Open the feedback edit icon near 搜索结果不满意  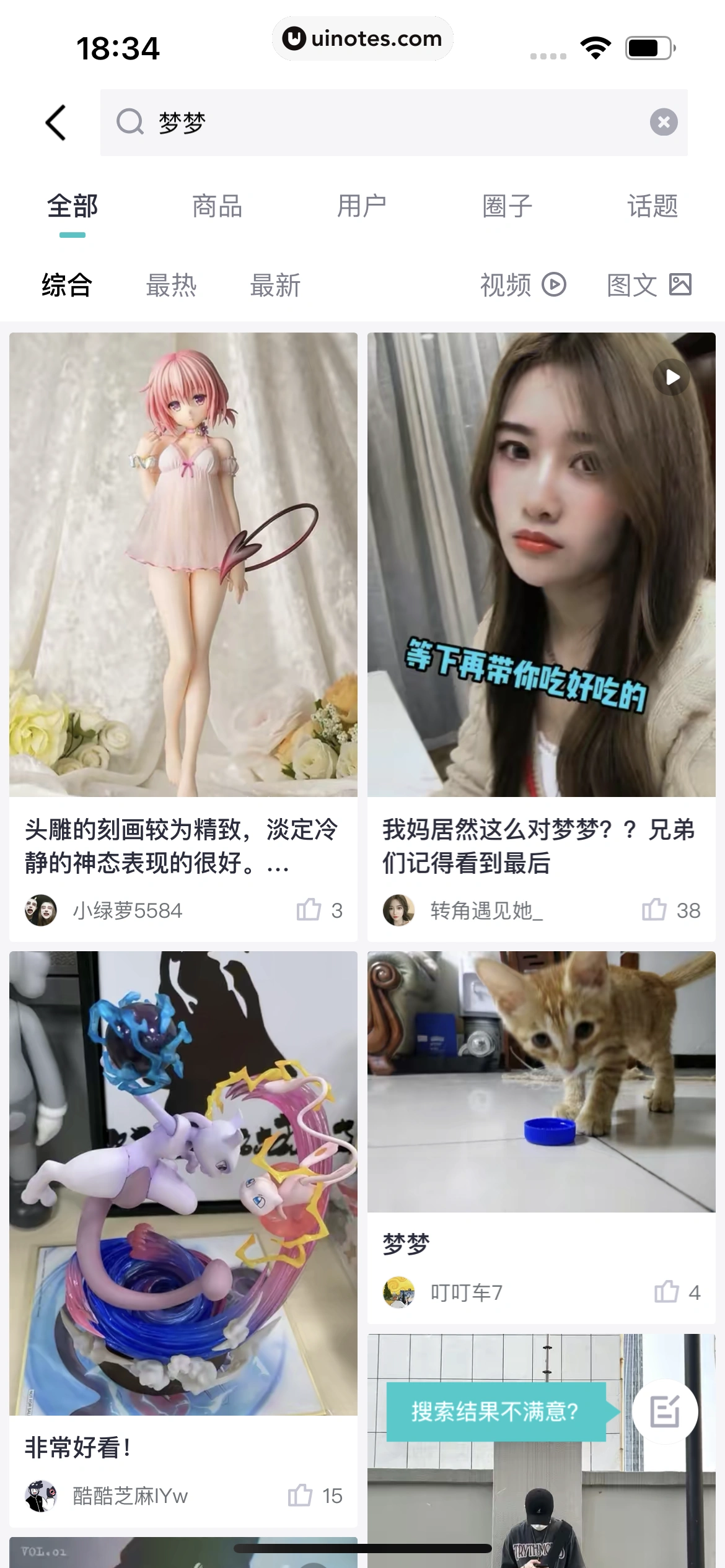(x=666, y=1413)
